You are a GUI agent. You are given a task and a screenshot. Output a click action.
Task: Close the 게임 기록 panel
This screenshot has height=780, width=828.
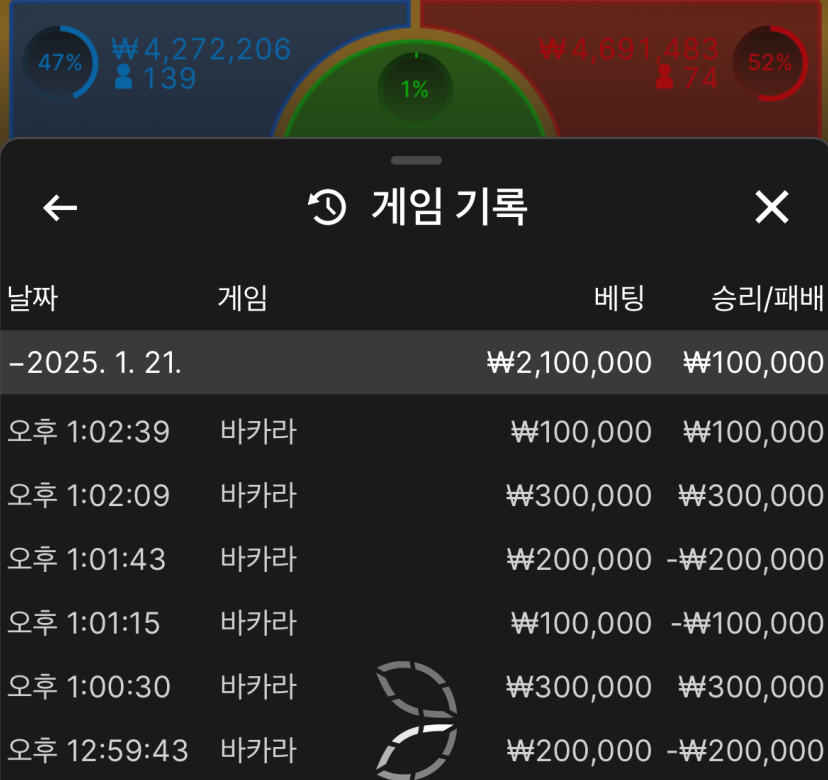(771, 208)
